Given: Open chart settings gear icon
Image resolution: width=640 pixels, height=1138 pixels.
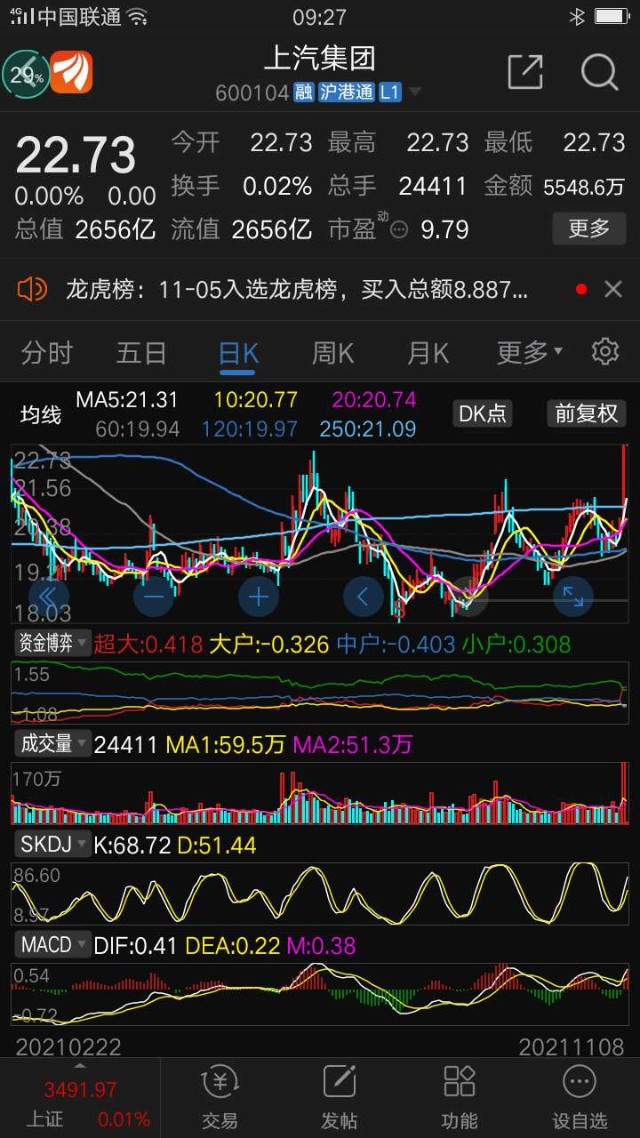Looking at the screenshot, I should 604,352.
